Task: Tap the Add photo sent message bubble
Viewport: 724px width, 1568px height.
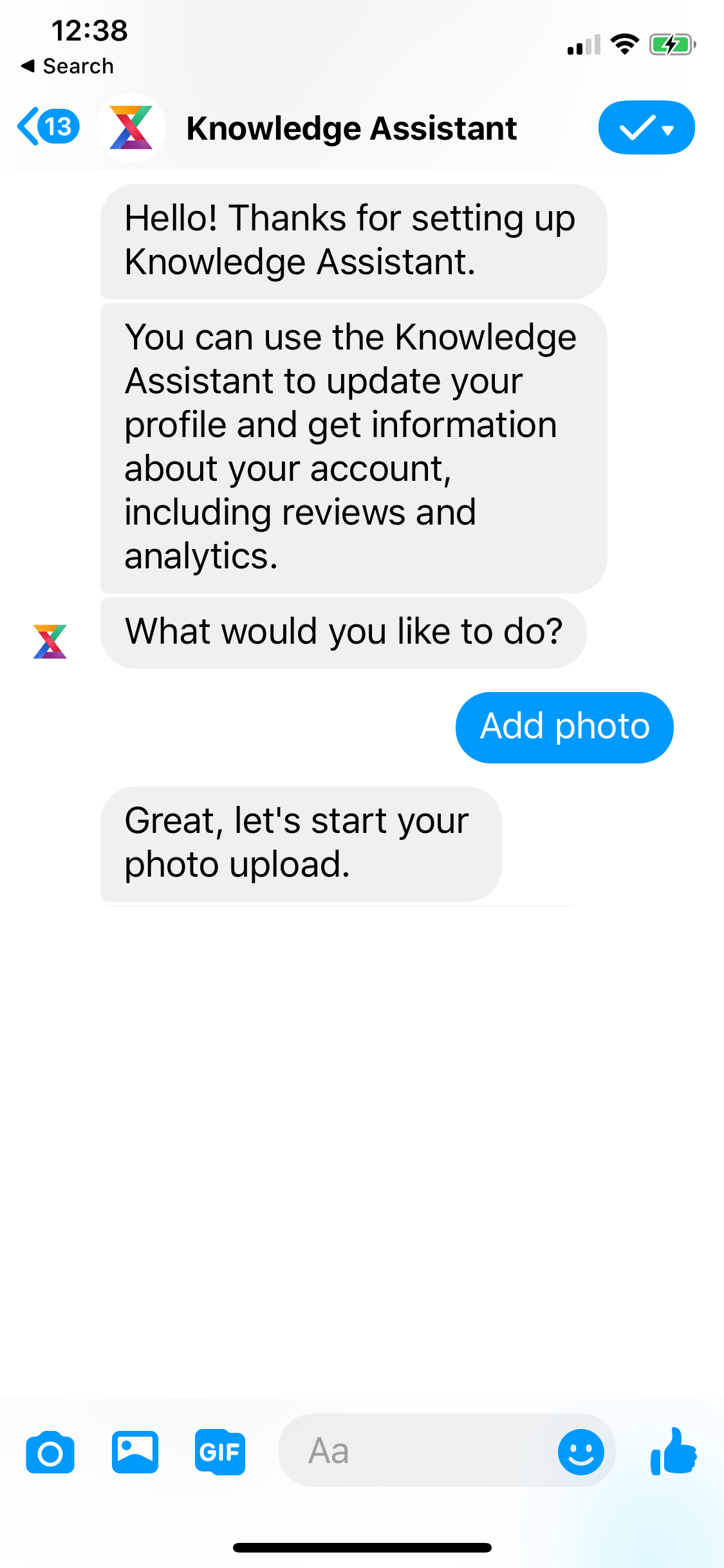Action: point(564,726)
